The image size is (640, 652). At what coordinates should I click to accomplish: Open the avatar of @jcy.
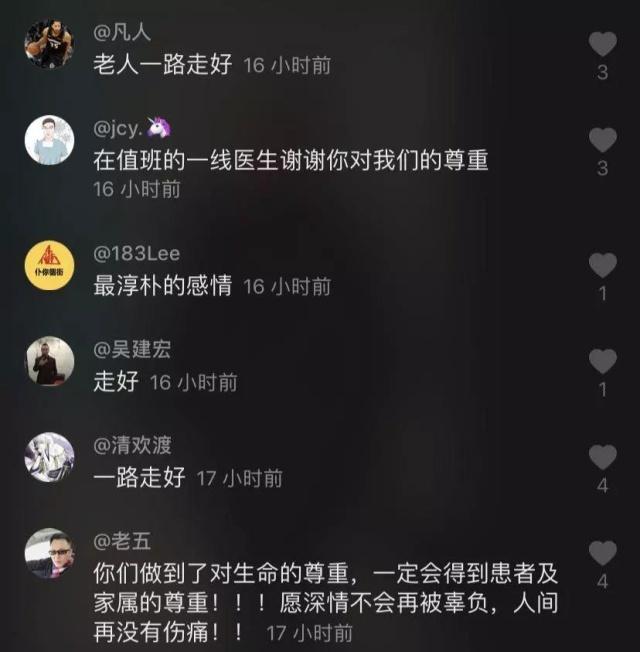pos(49,140)
